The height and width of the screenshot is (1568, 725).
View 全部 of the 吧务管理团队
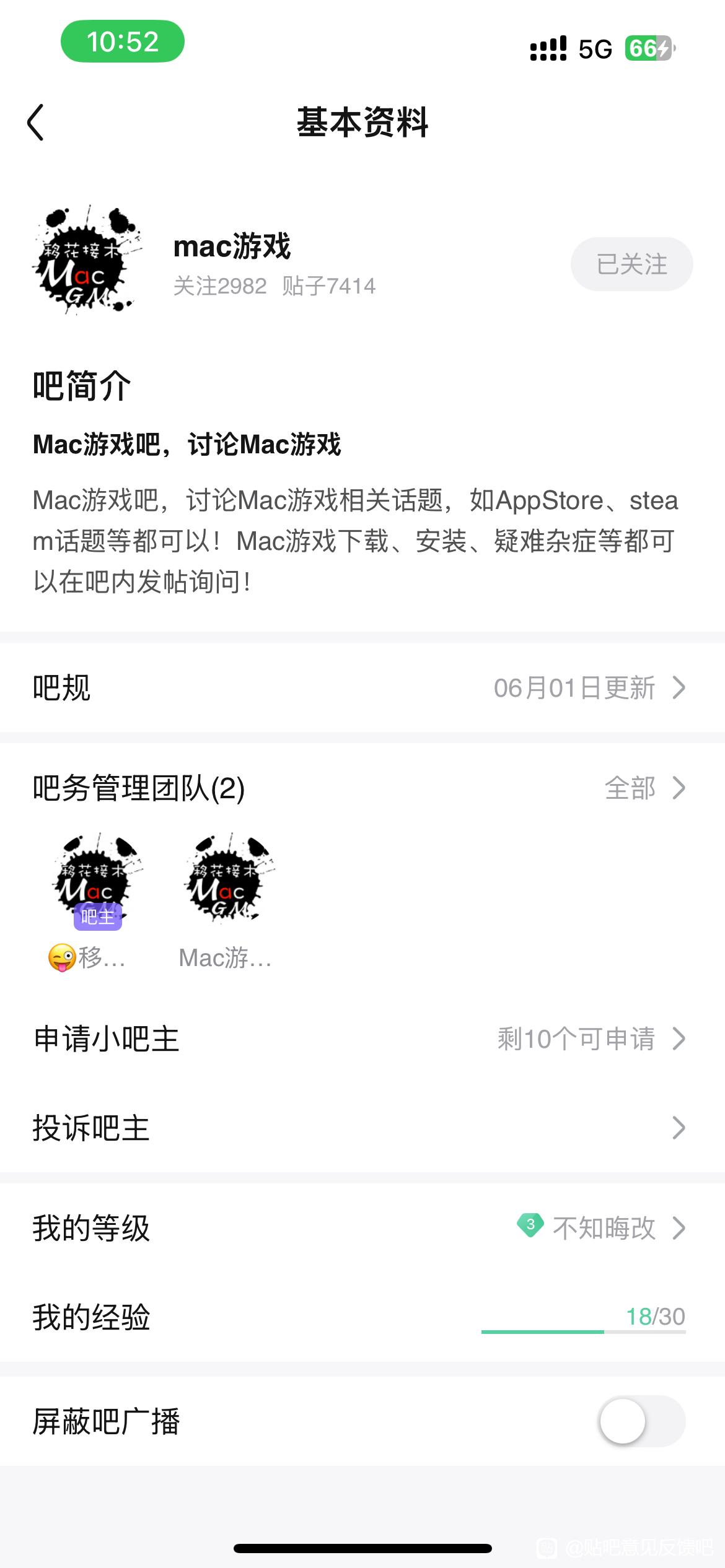tap(644, 788)
